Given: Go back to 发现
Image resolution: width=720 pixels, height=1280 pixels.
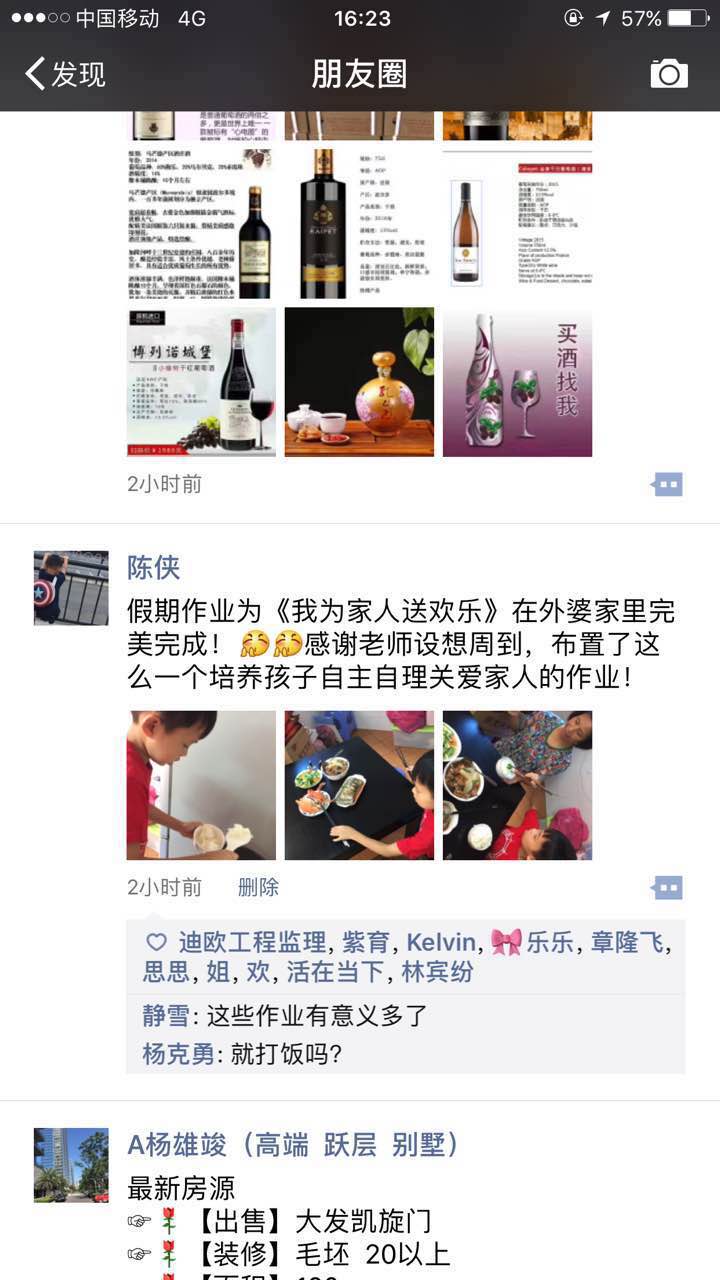Looking at the screenshot, I should tap(66, 74).
